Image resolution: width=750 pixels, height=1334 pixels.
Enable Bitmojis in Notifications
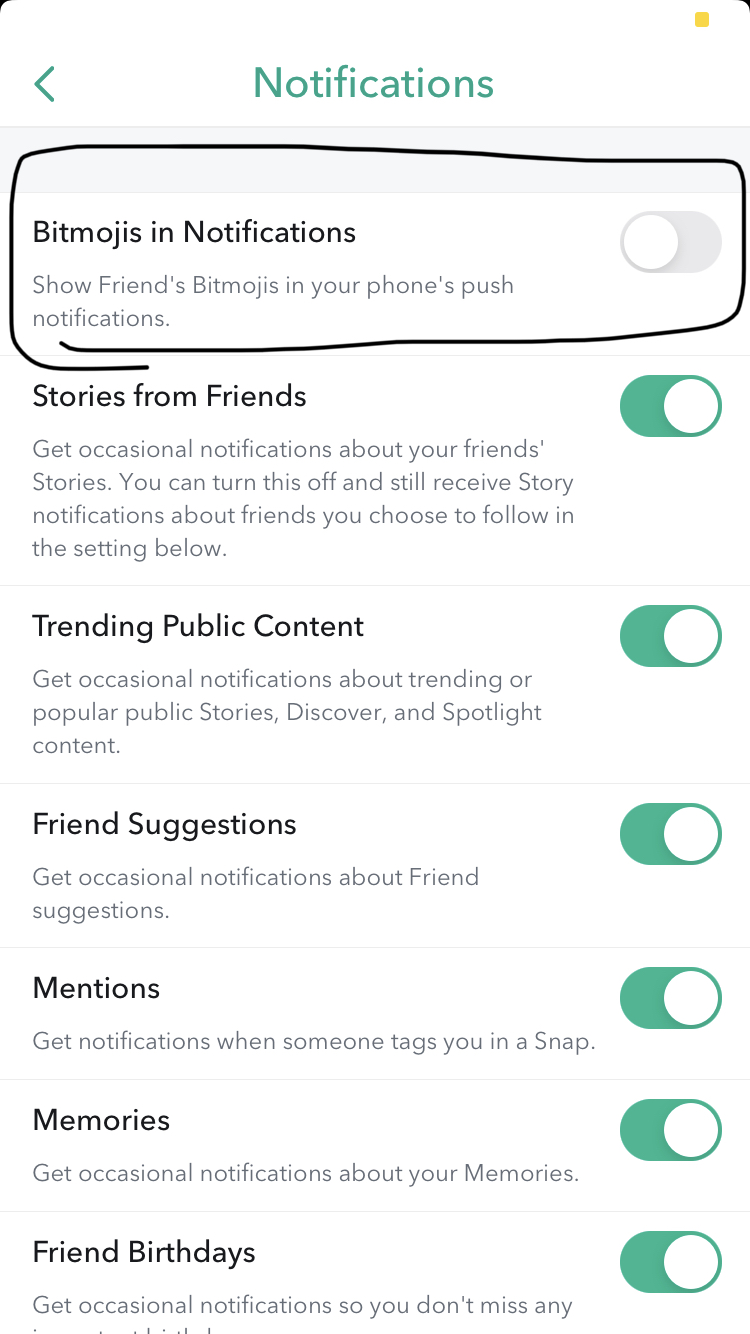[671, 242]
